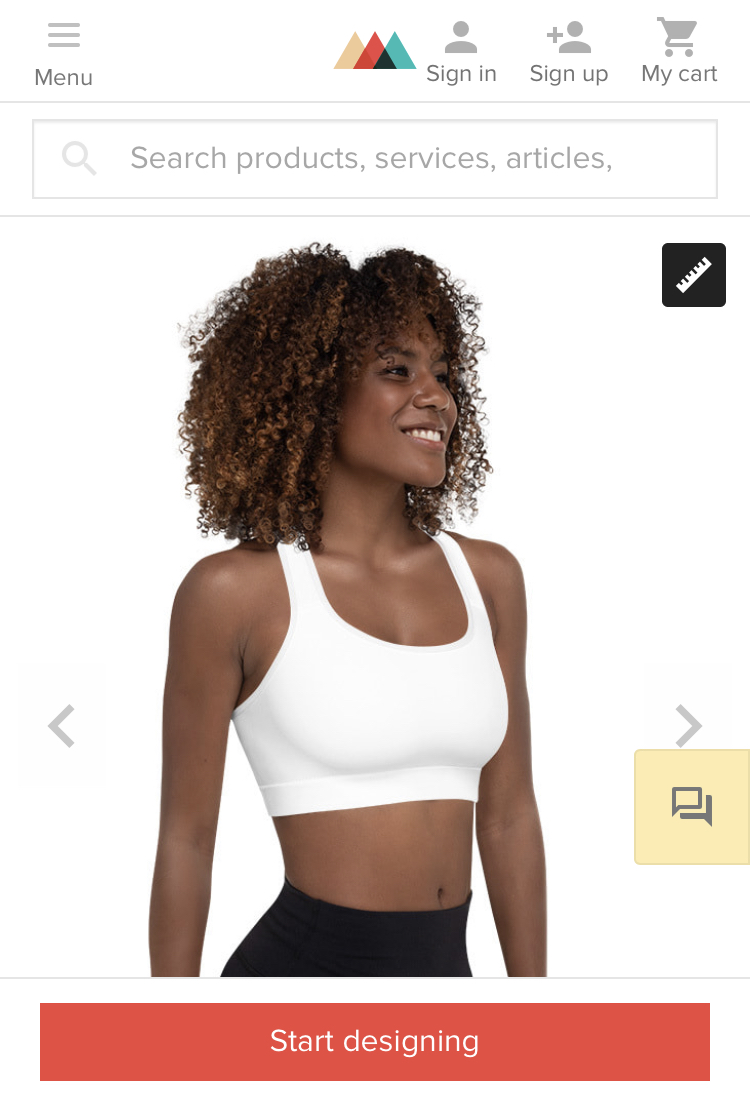
Task: Open the Sign up page
Action: [568, 52]
